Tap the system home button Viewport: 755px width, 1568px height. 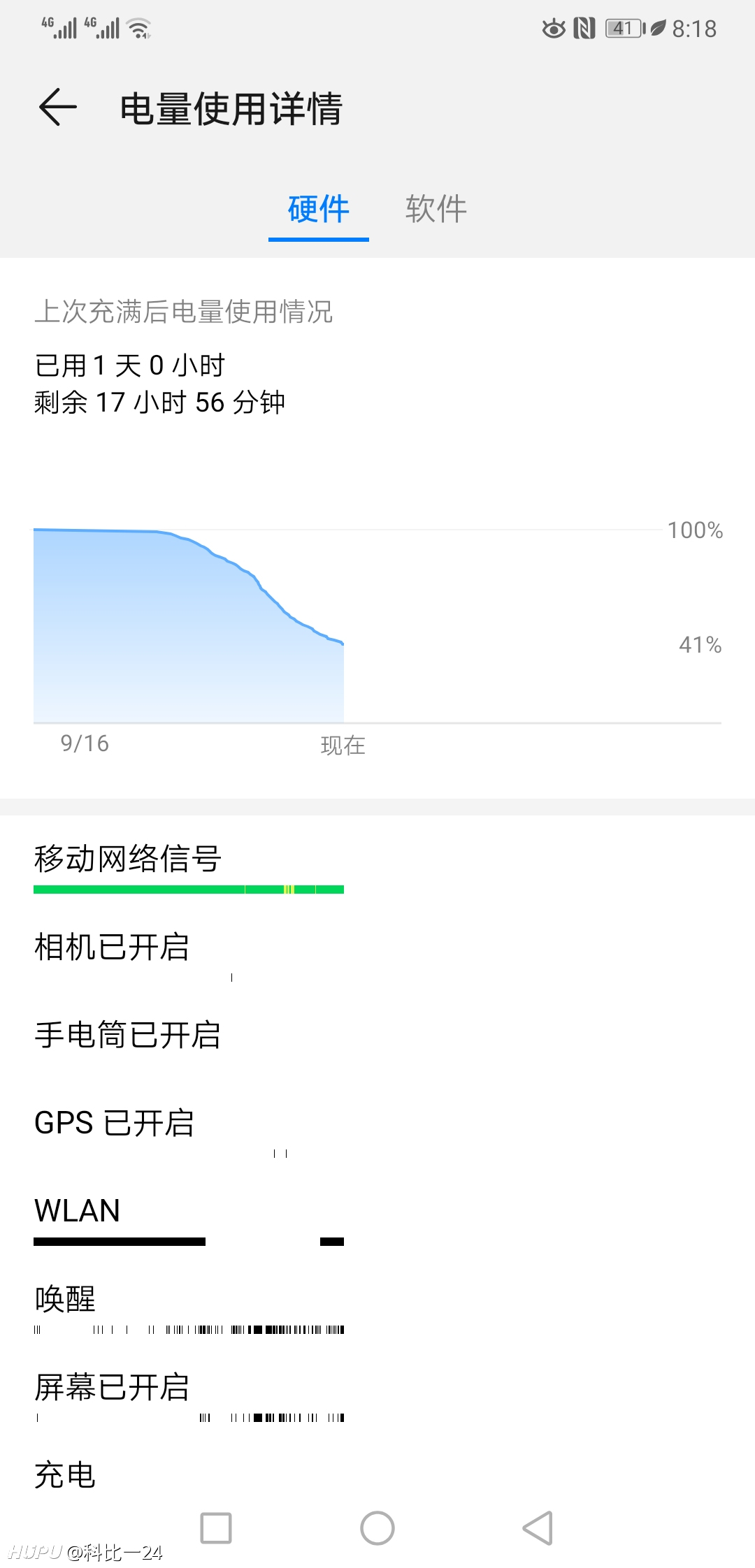[377, 1528]
